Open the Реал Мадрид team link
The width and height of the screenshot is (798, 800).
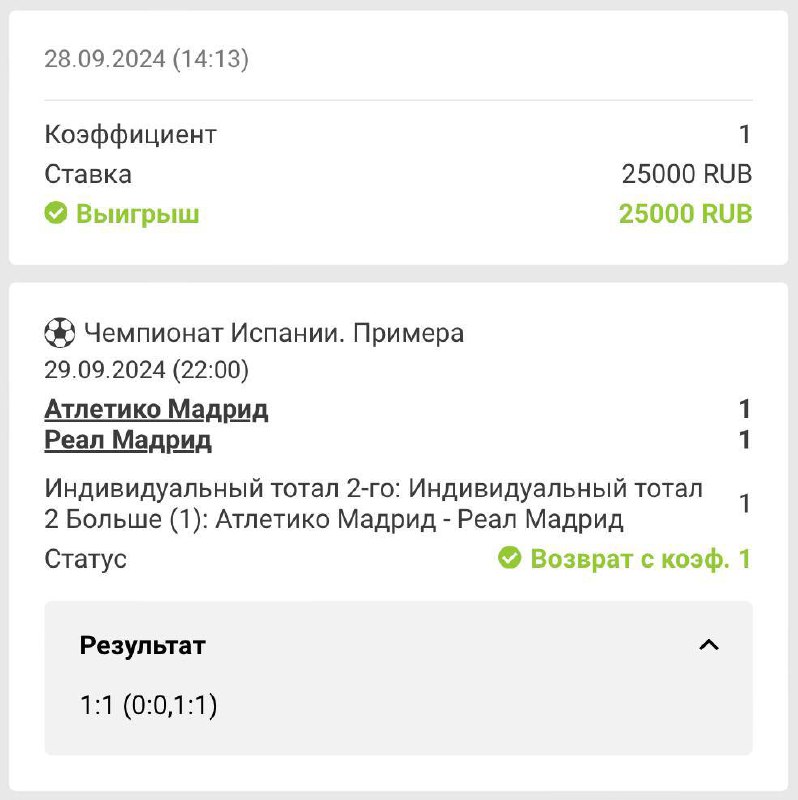coord(128,441)
